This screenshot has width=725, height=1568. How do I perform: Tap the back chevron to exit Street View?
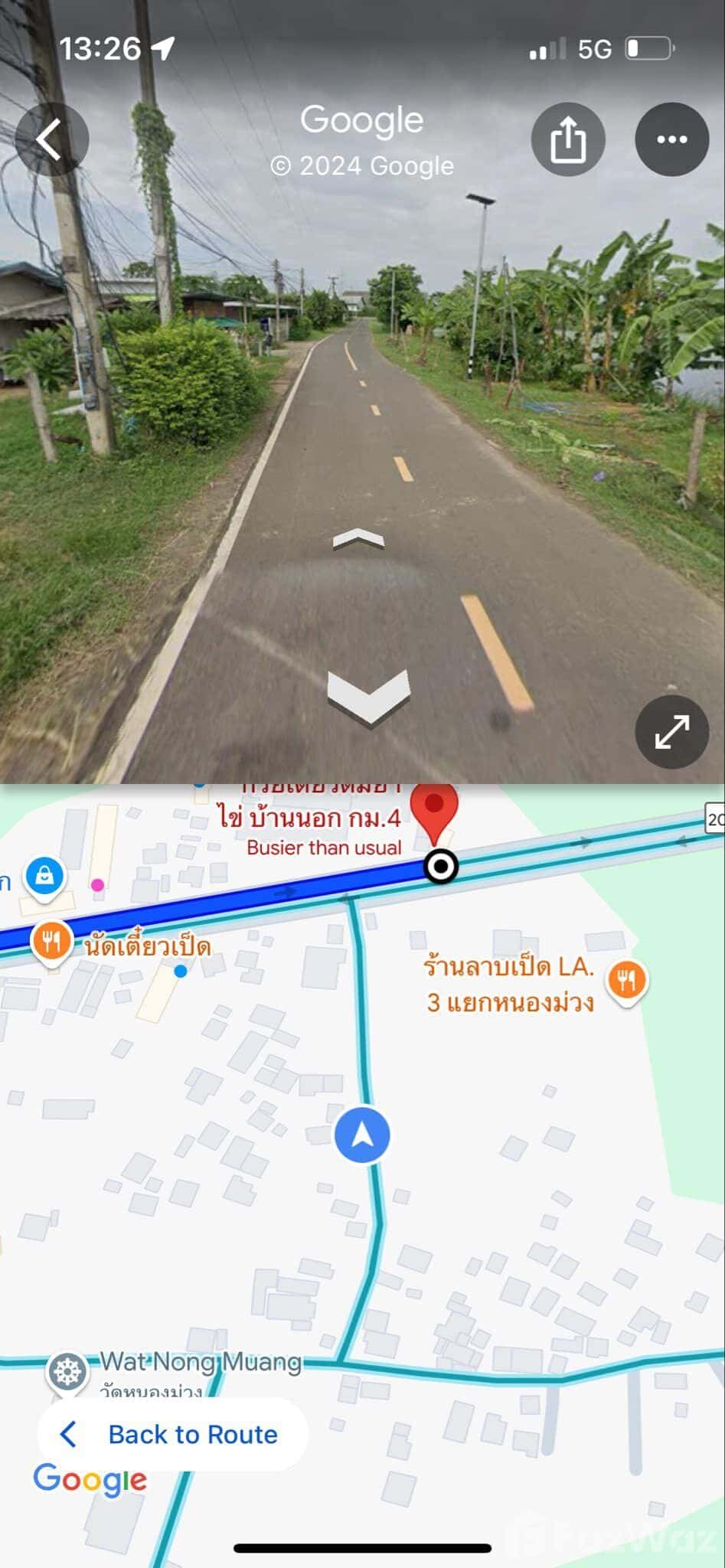coord(51,139)
